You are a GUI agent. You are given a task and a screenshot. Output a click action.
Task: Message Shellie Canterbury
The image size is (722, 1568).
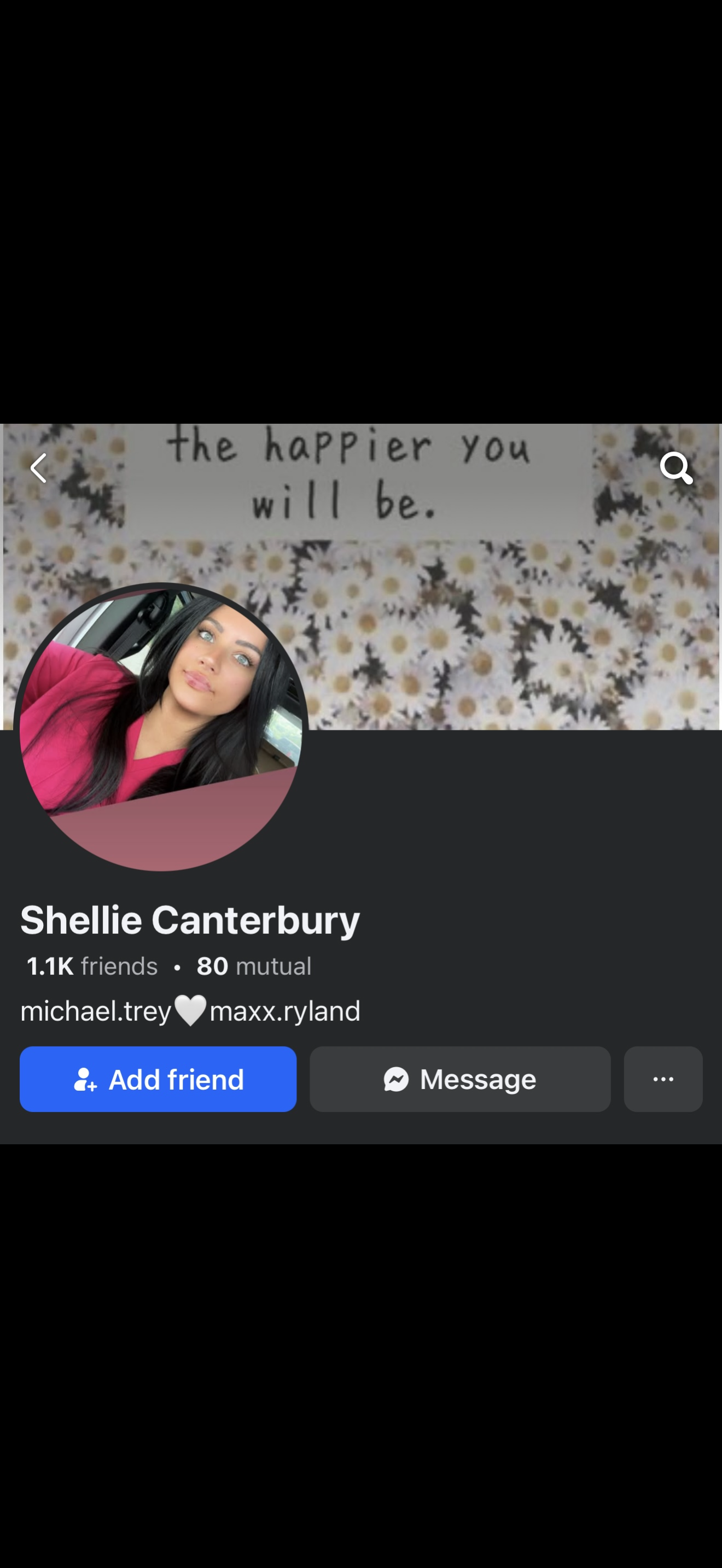point(459,1079)
